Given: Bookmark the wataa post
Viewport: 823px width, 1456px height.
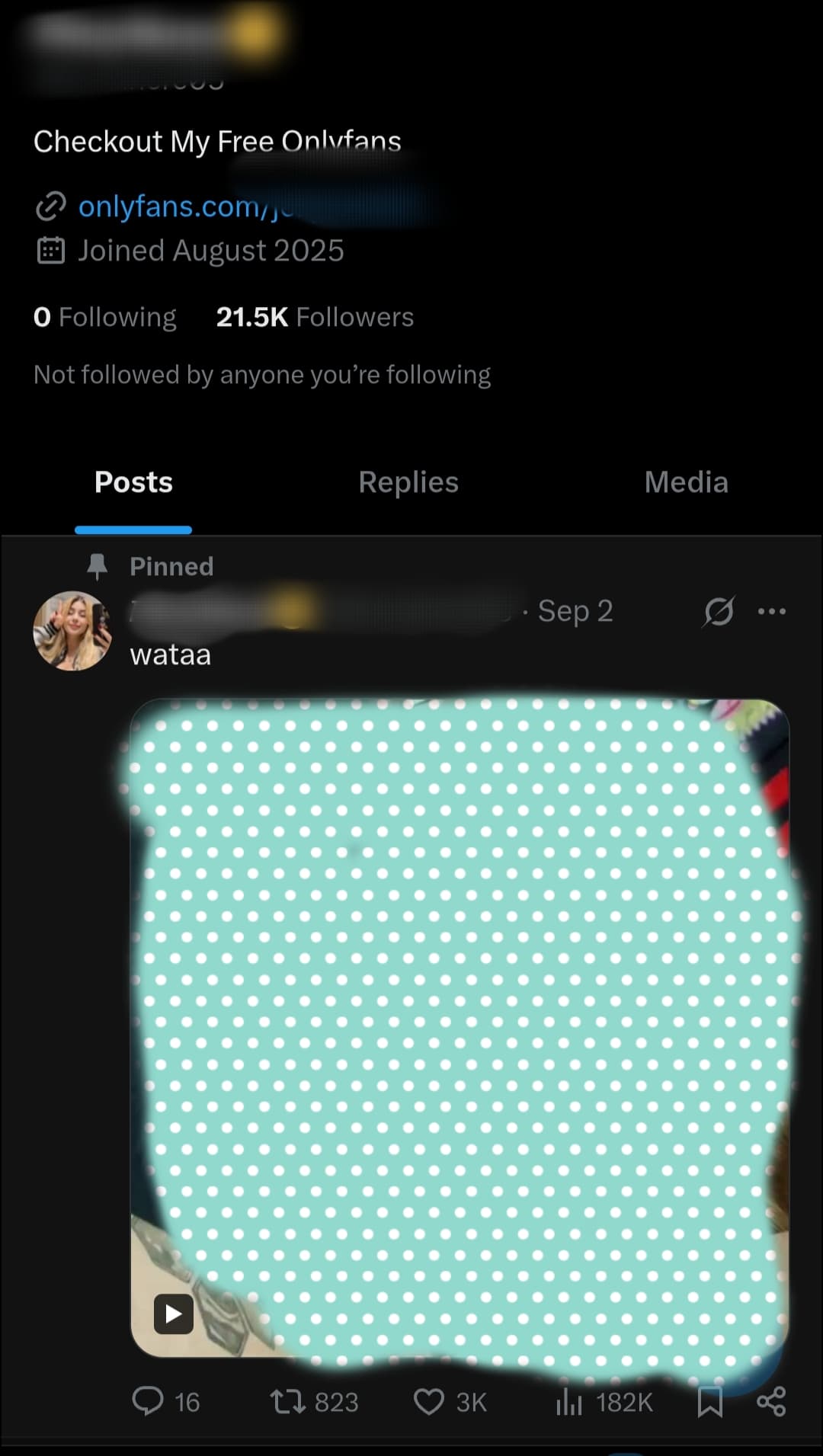Looking at the screenshot, I should tap(709, 1401).
